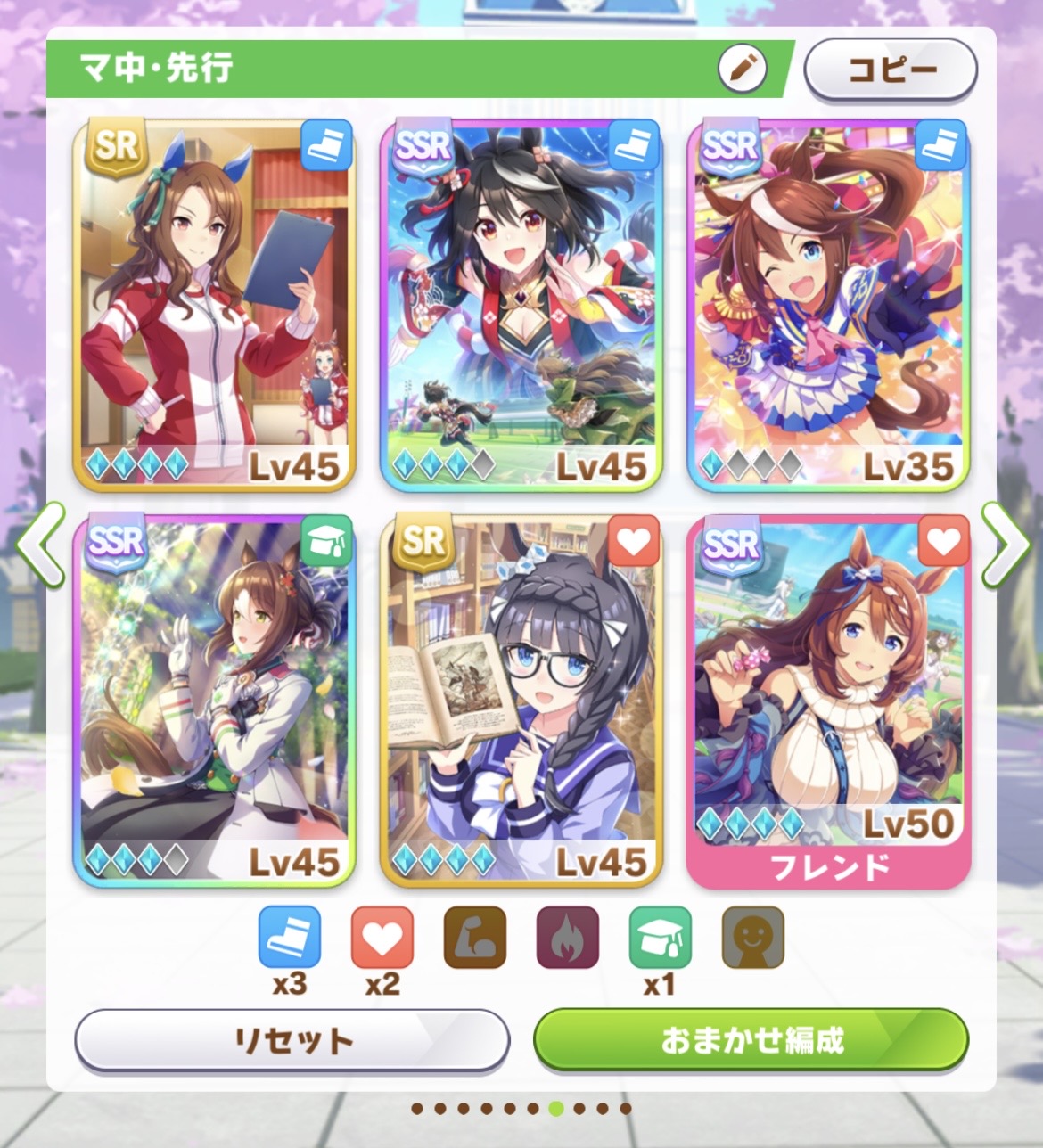
Task: Go to the previous deck
Action: tap(40, 544)
